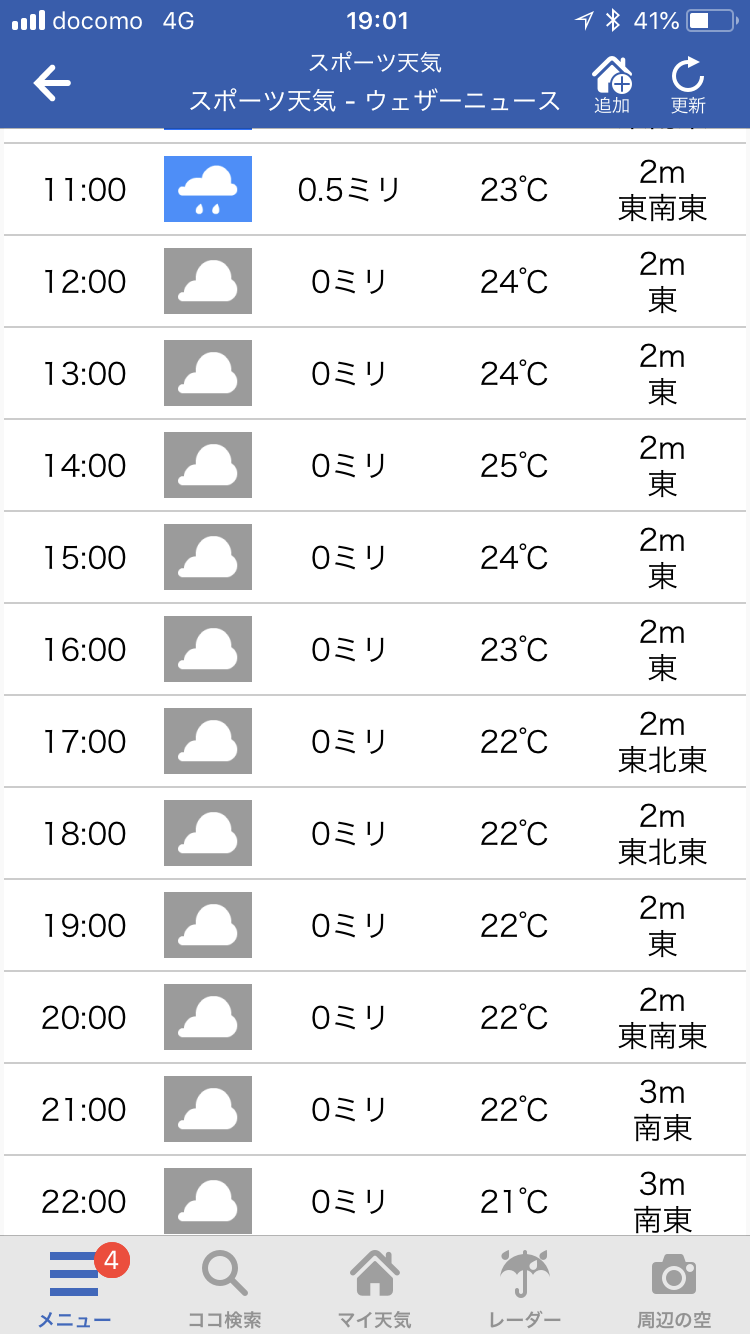Refresh the forecast with 更新
The image size is (750, 1334).
tap(688, 84)
